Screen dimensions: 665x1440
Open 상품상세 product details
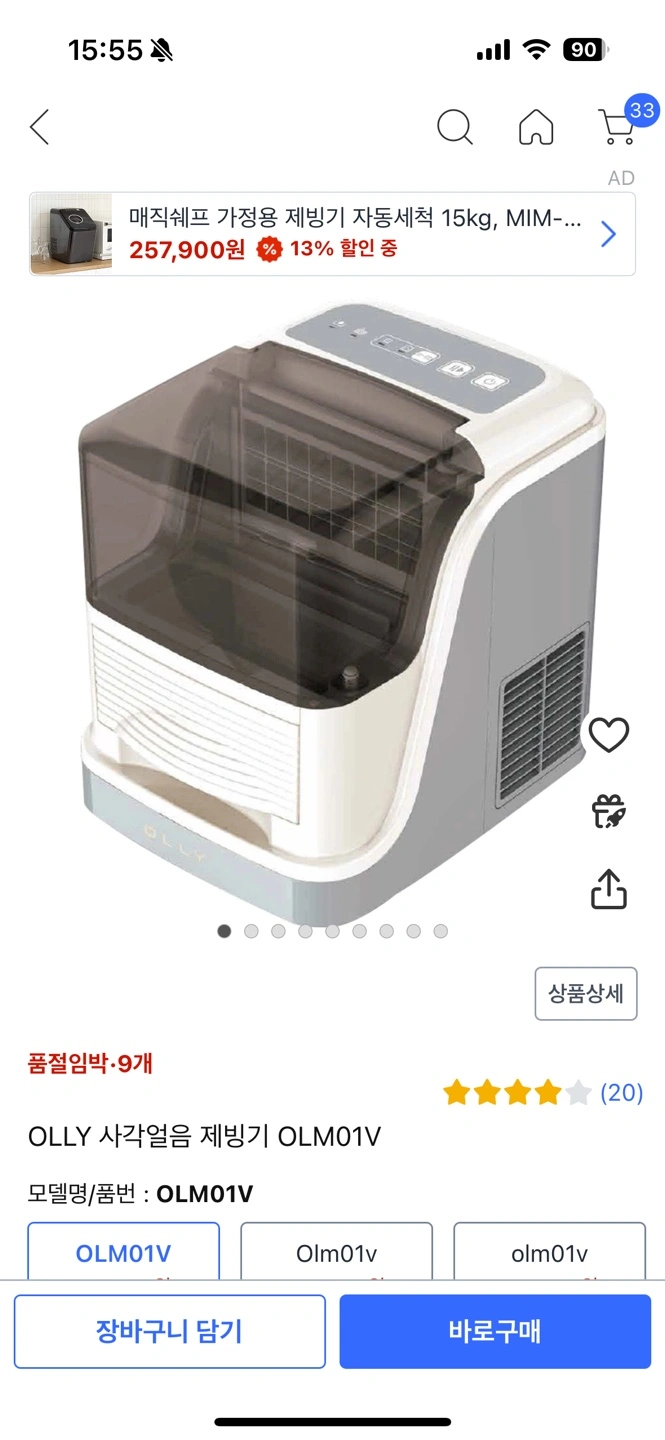pos(586,993)
